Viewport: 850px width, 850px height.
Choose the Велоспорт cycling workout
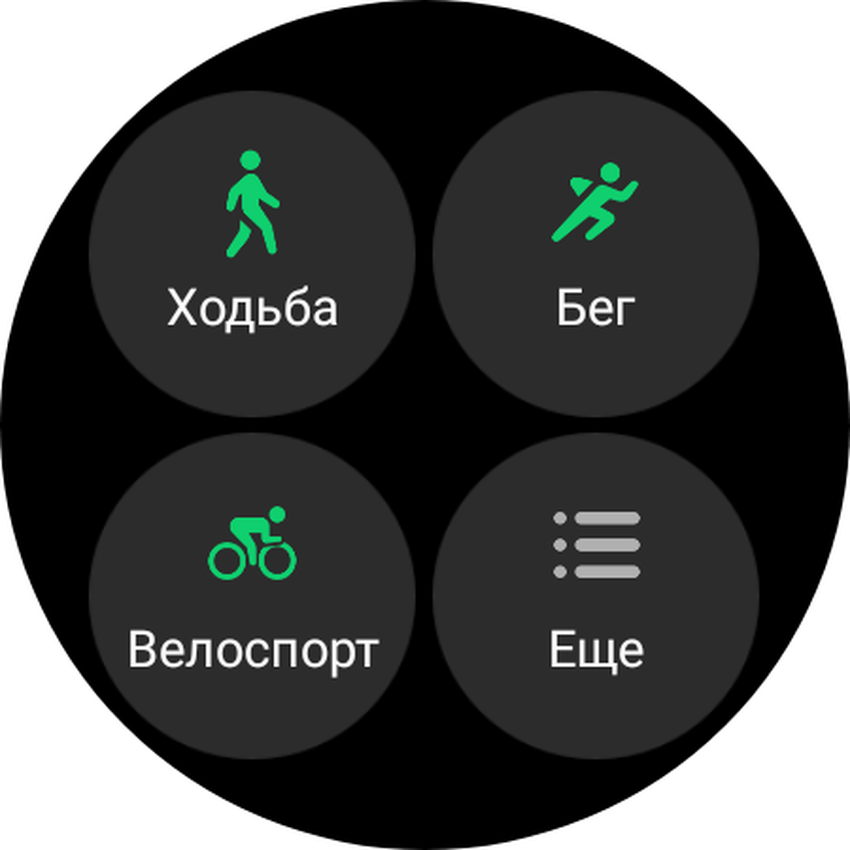pyautogui.click(x=252, y=596)
